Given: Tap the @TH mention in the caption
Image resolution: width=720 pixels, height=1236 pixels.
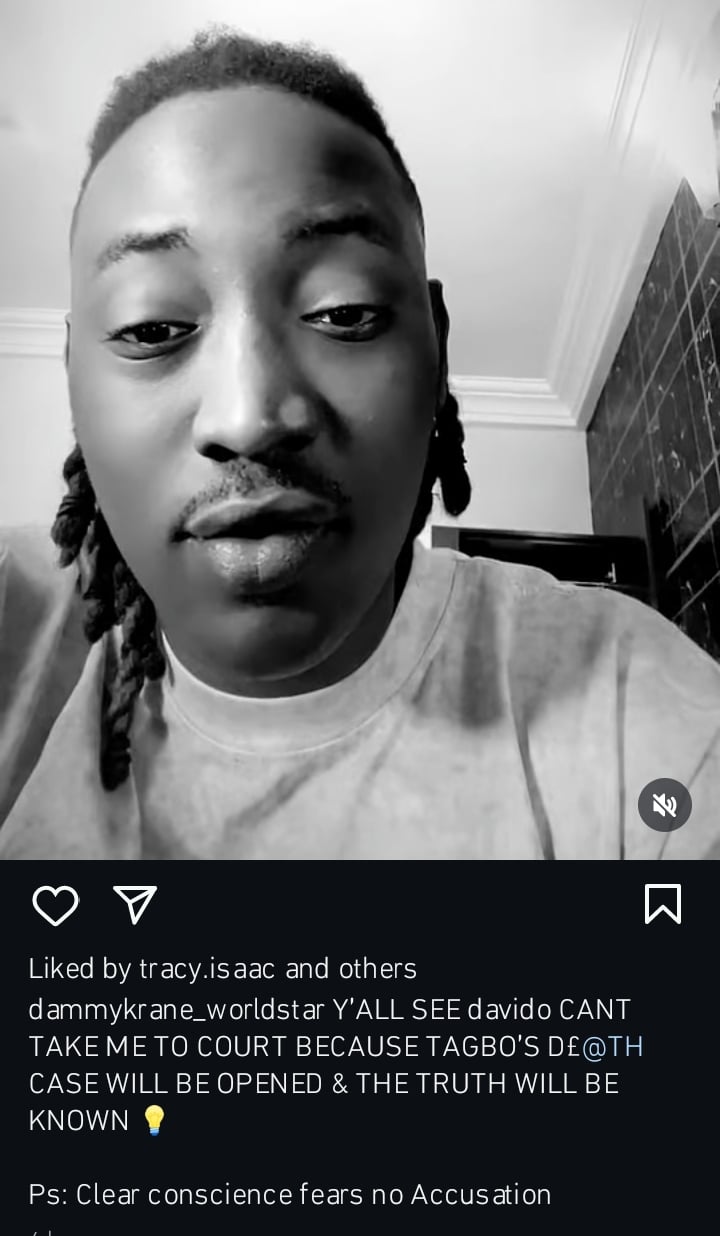Looking at the screenshot, I should 612,1047.
